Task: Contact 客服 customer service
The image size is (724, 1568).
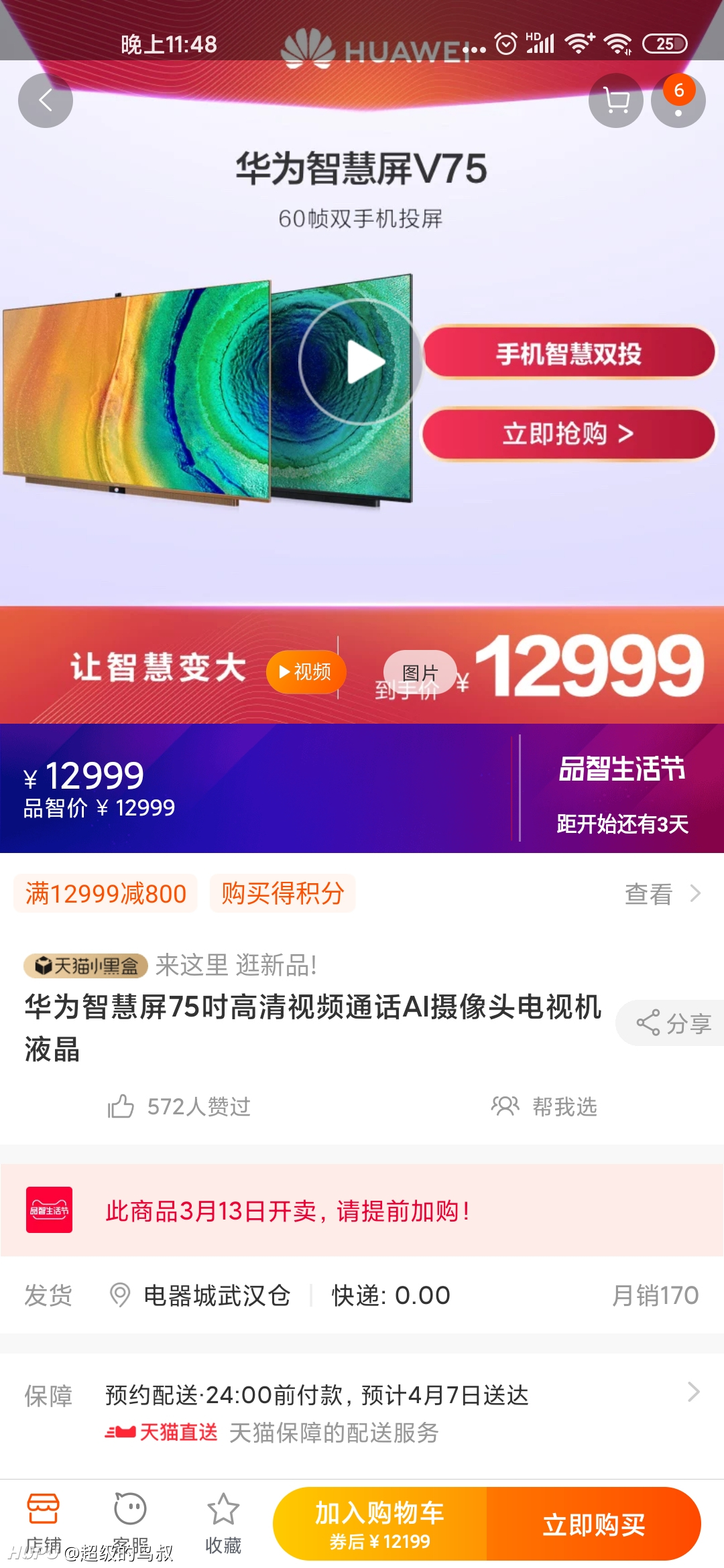Action: click(x=131, y=1522)
